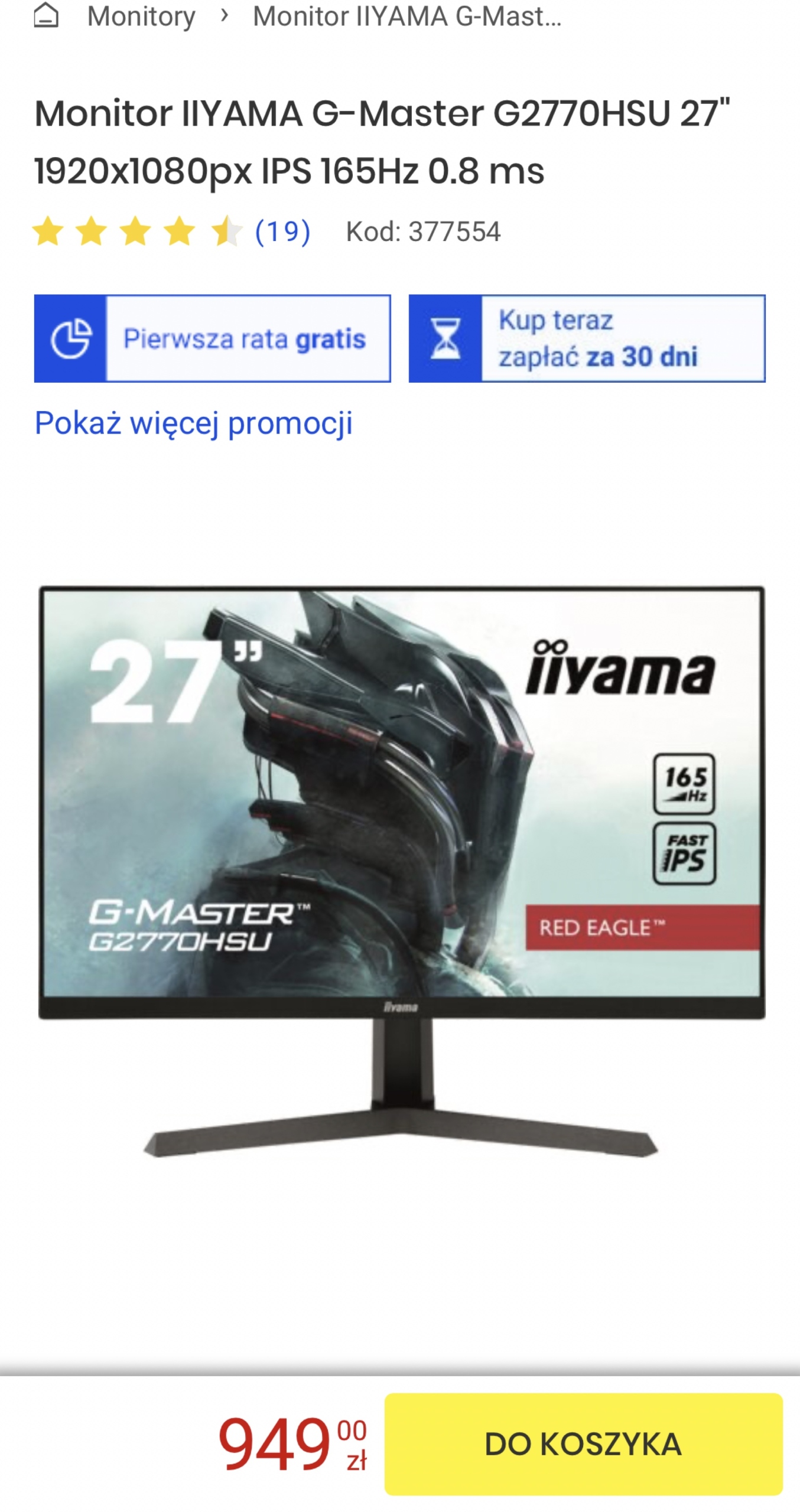
Task: Open the 19 customer reviews
Action: tap(282, 232)
